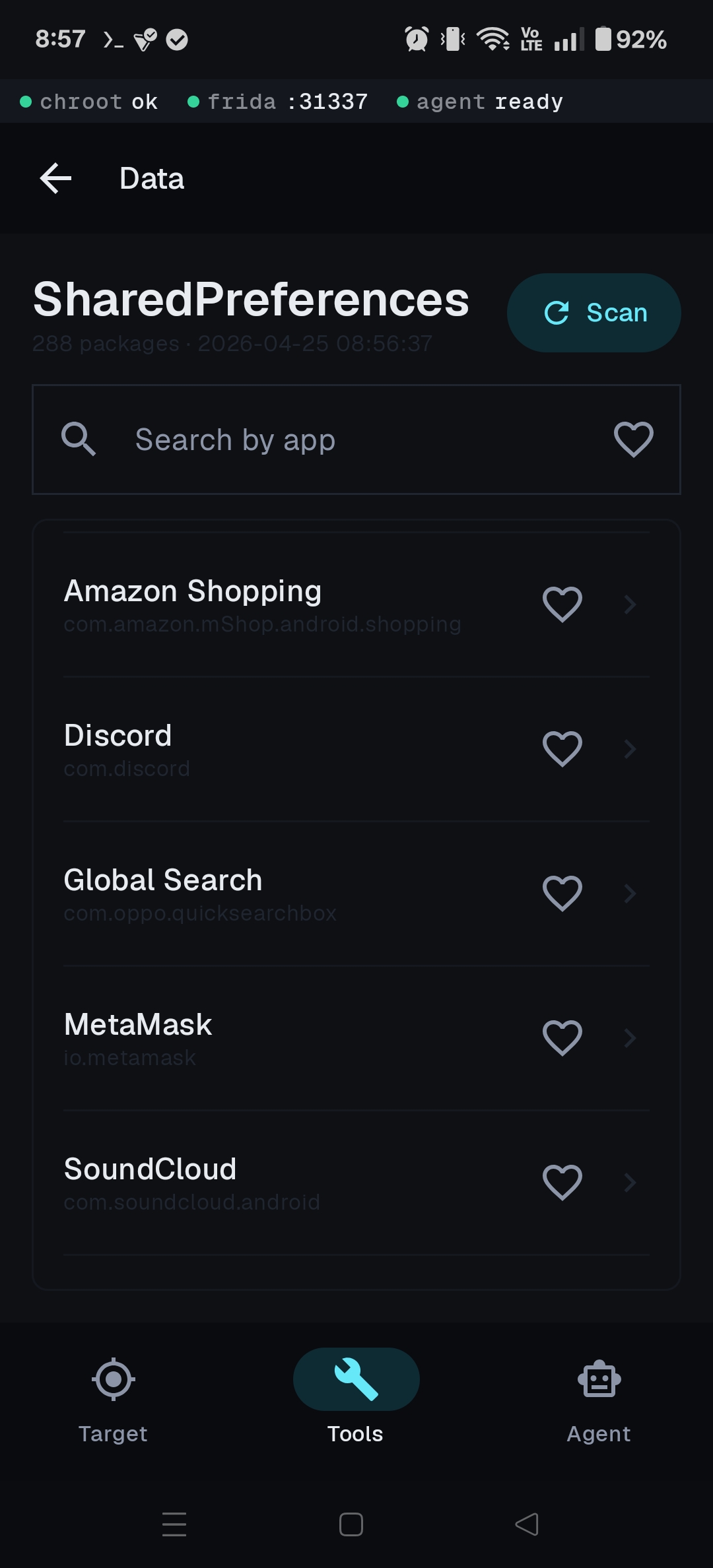Tap the rescan refresh icon inside Scan button
This screenshot has height=1568, width=713.
click(557, 312)
